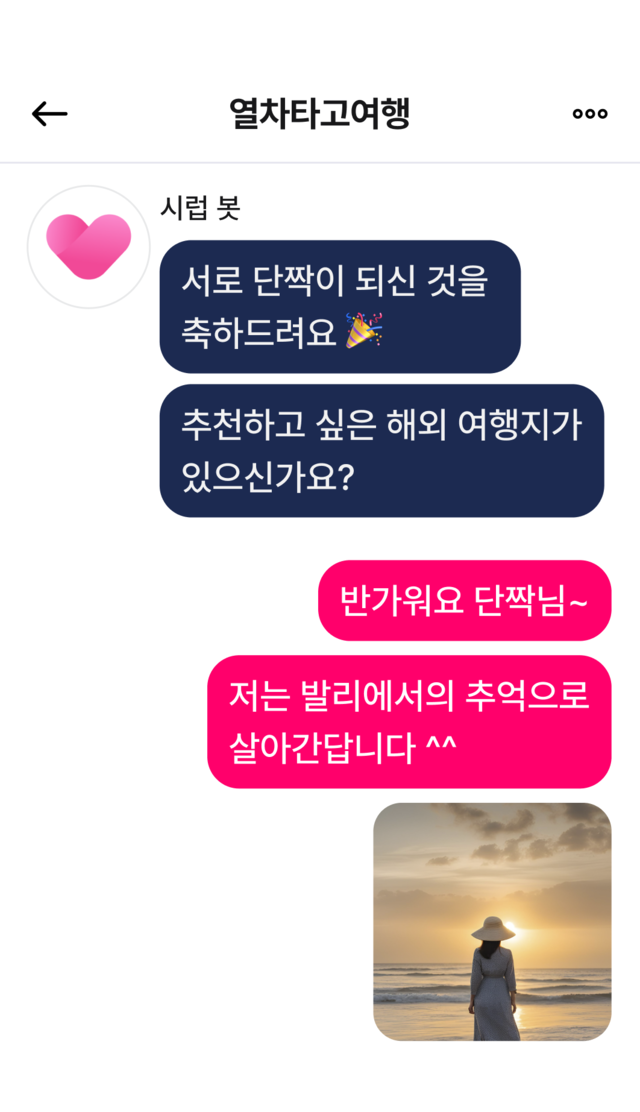This screenshot has width=640, height=1112.
Task: View the sunset beach photo in chat
Action: pos(492,921)
